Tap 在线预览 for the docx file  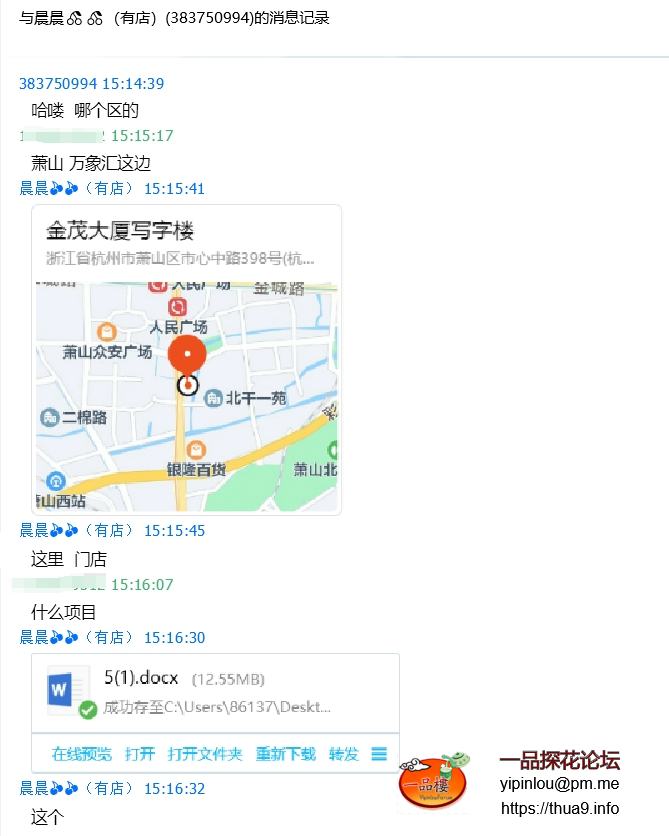click(82, 754)
